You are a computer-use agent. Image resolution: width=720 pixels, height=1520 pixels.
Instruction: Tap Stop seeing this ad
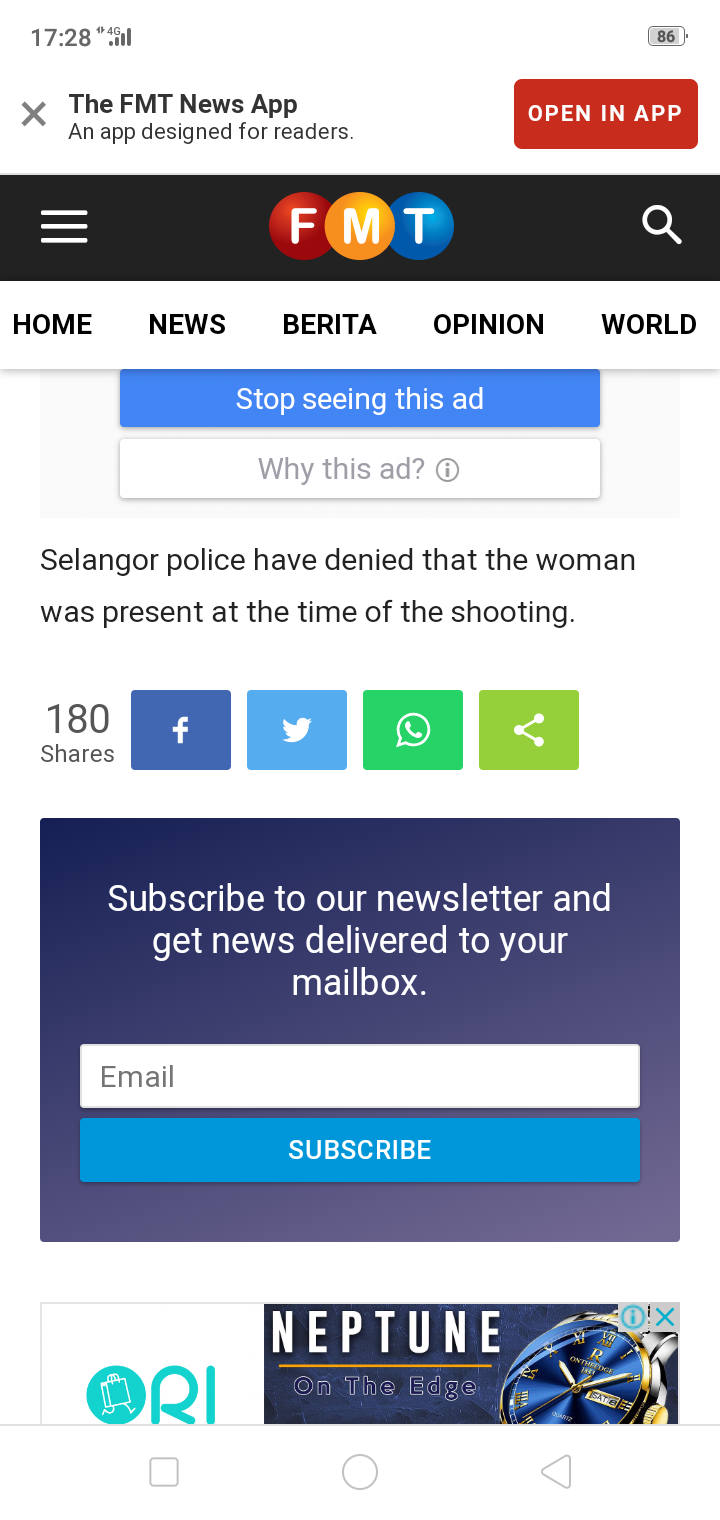click(x=359, y=399)
